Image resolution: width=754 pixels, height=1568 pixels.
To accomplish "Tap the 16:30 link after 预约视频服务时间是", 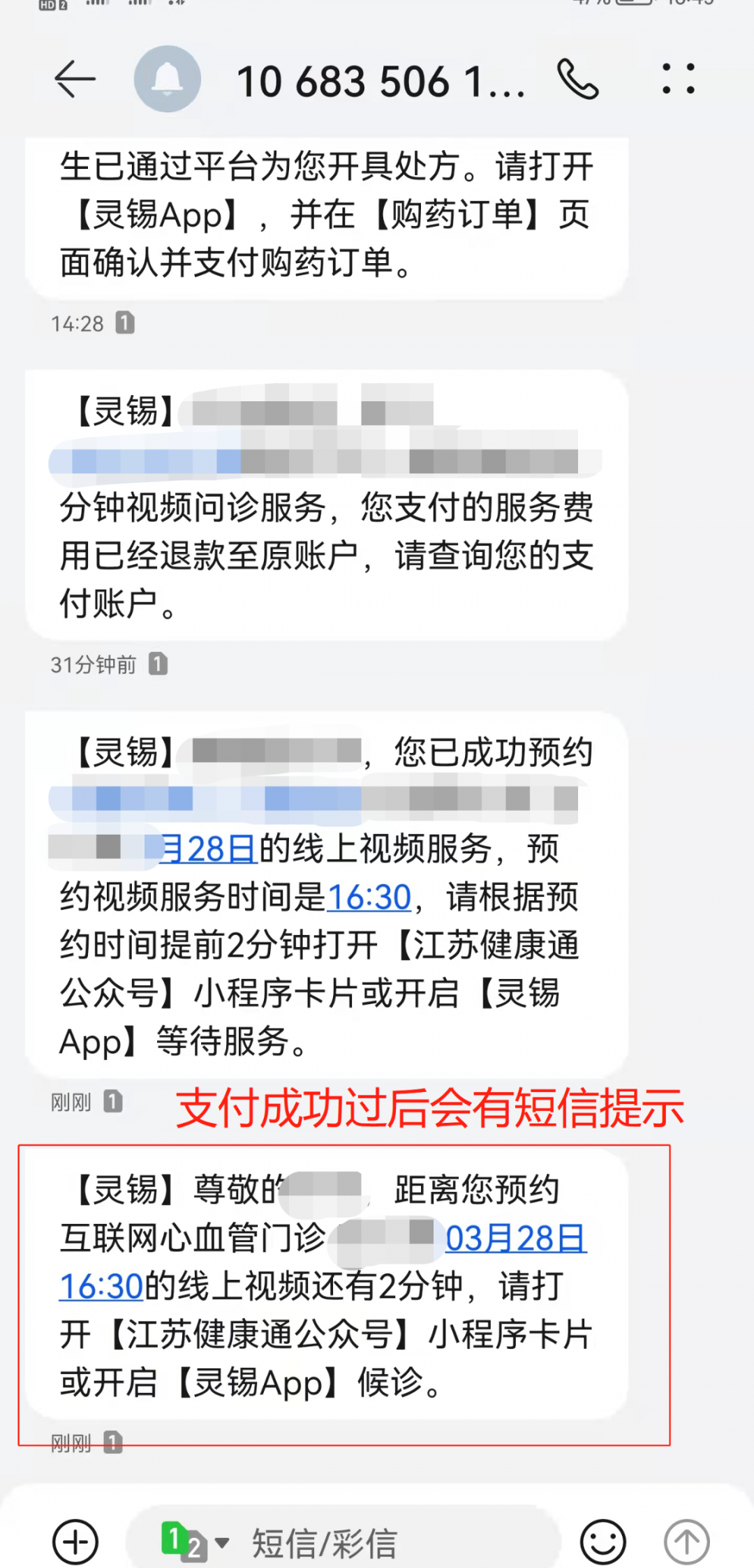I will 369,897.
